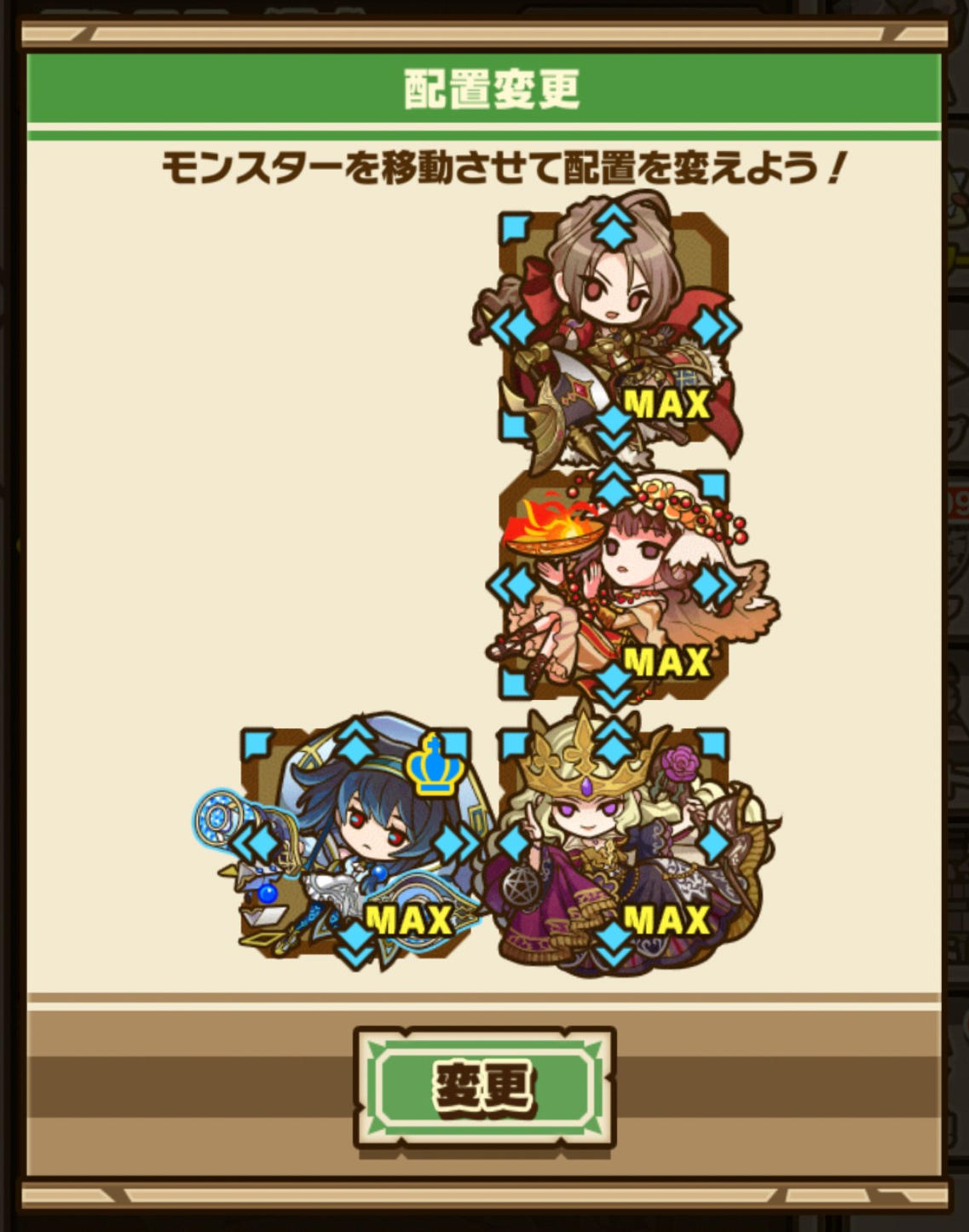This screenshot has height=1232, width=969.
Task: Move the gold-crowned queen monster left
Action: (514, 844)
